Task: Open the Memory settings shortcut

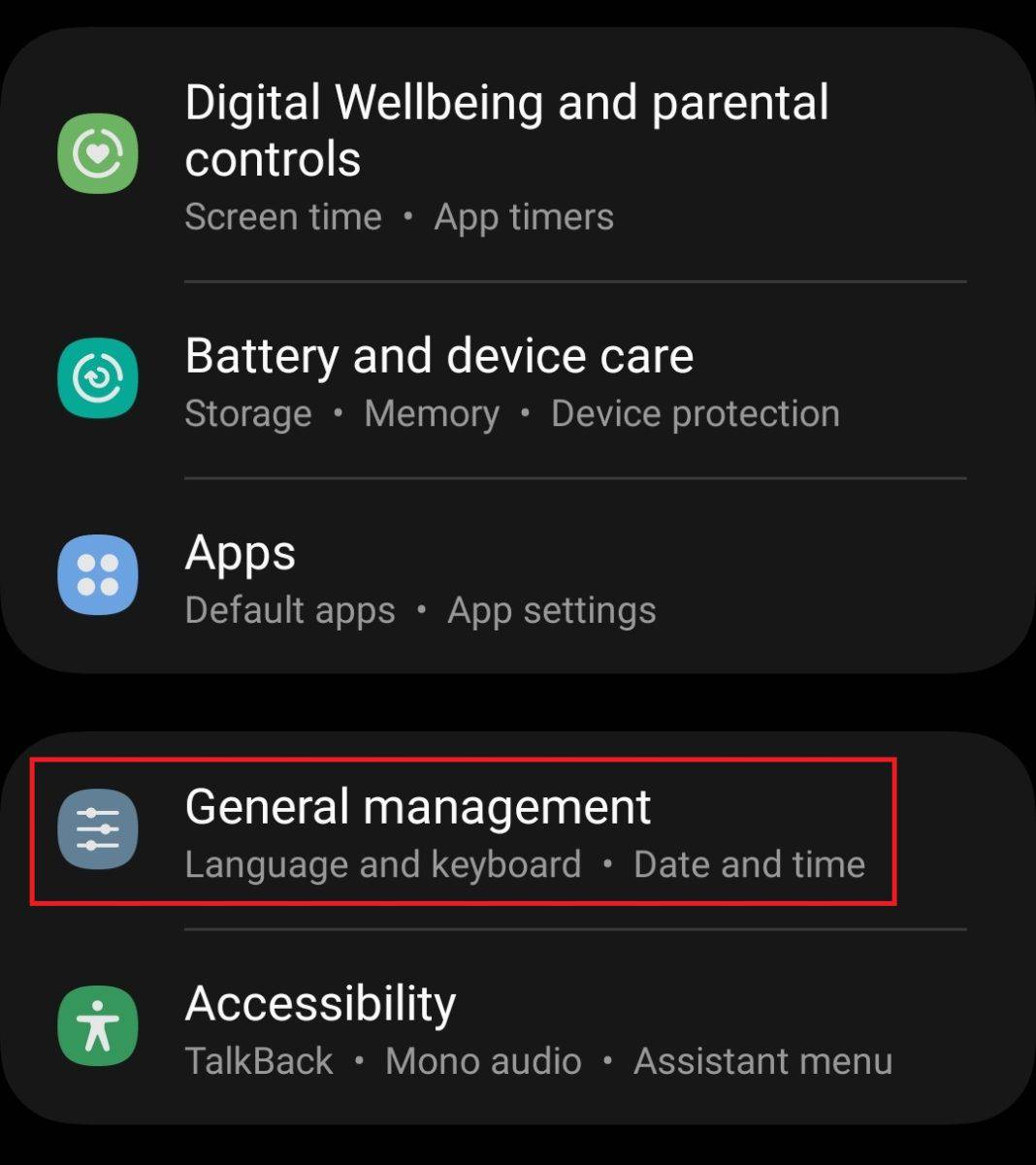Action: coord(431,413)
